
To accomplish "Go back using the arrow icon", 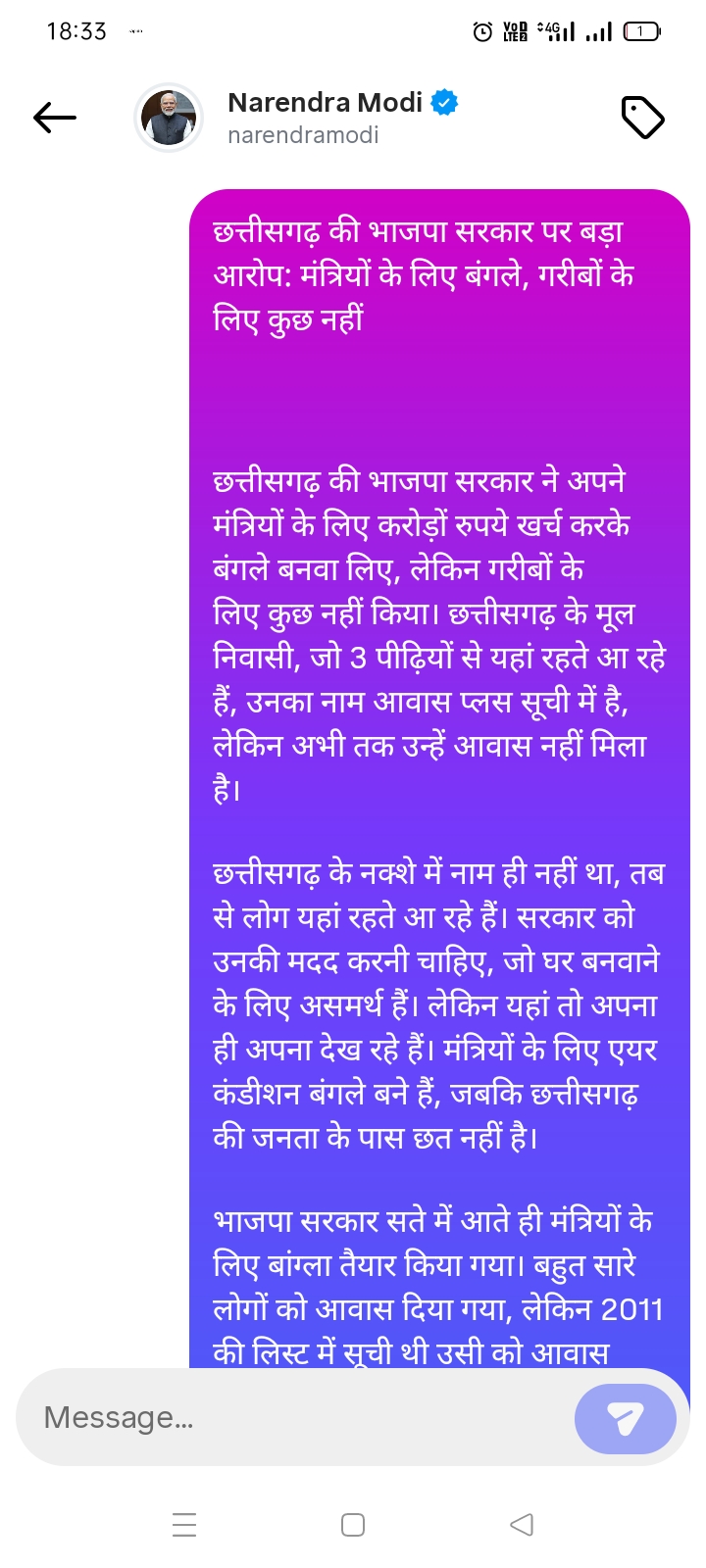I will tap(55, 118).
